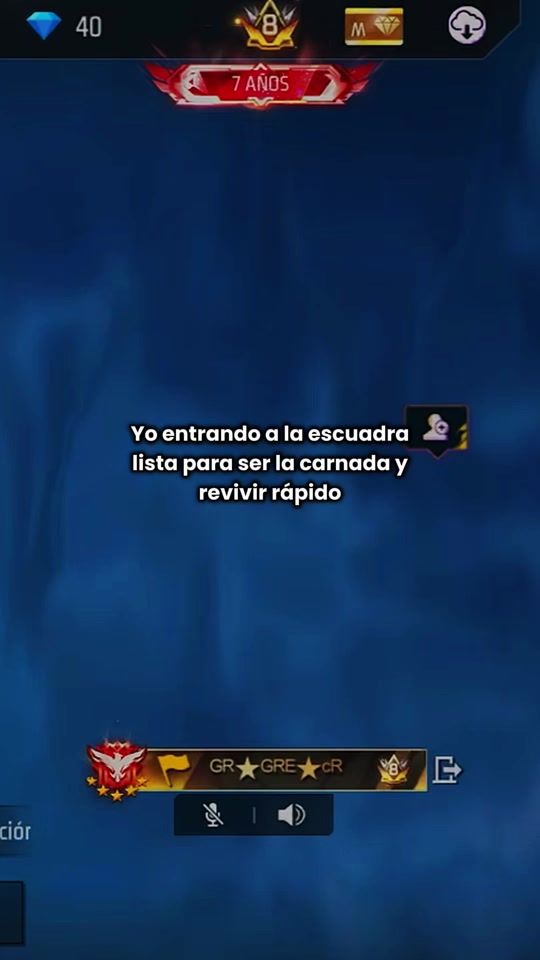Invite a friend with the add-player icon

437,430
